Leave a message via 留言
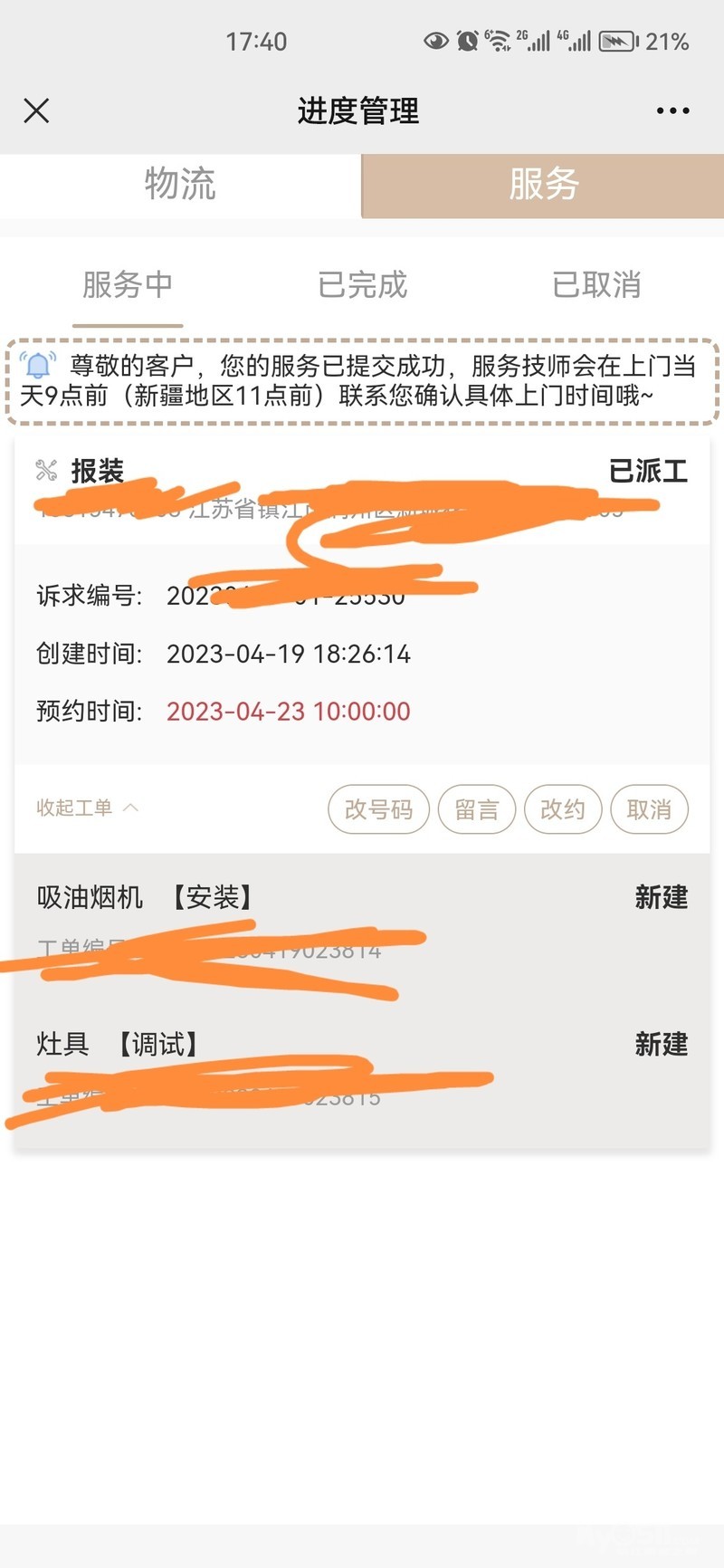 pos(477,809)
